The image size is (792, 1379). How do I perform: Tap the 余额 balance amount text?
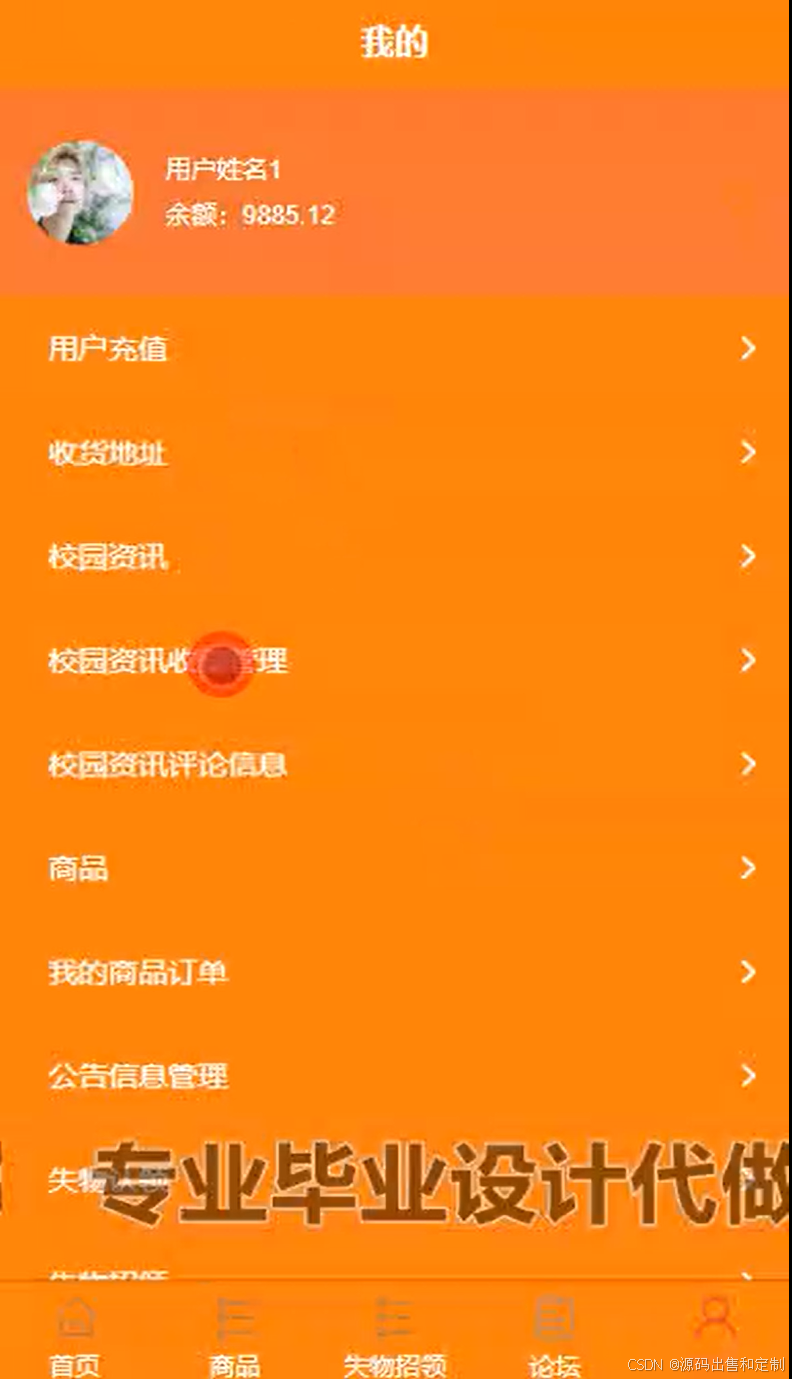(x=249, y=215)
